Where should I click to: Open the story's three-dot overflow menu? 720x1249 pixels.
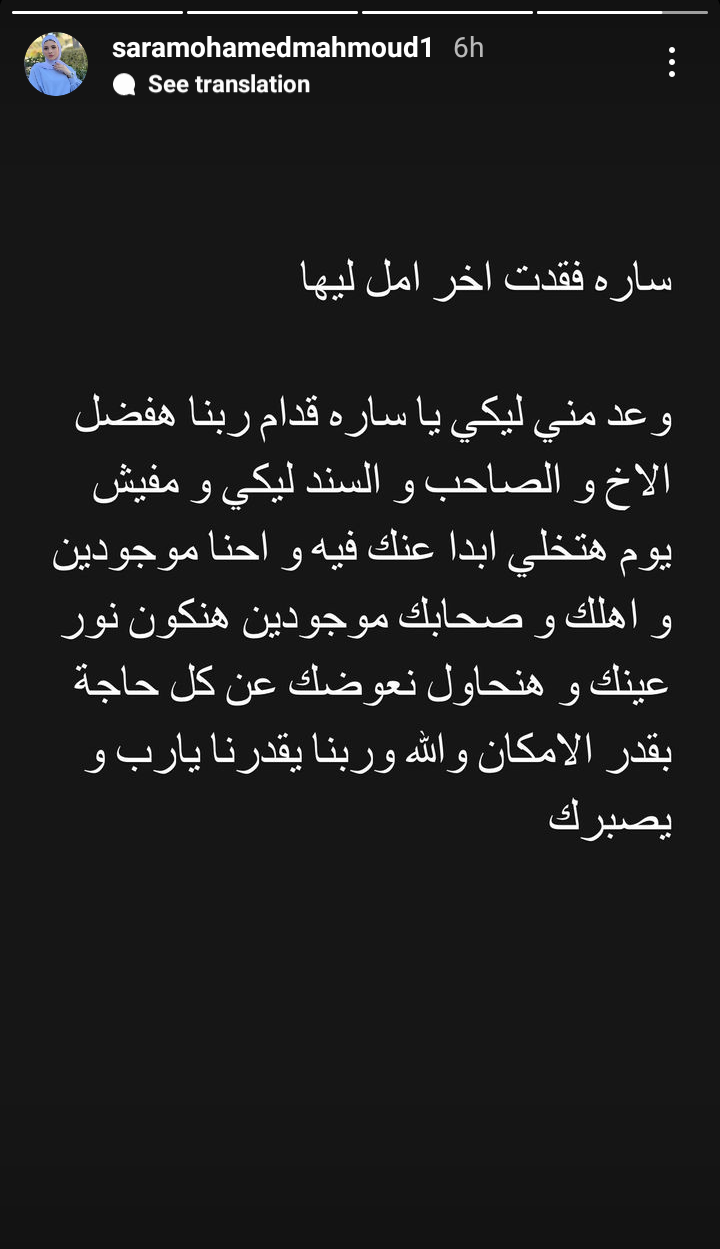coord(672,63)
